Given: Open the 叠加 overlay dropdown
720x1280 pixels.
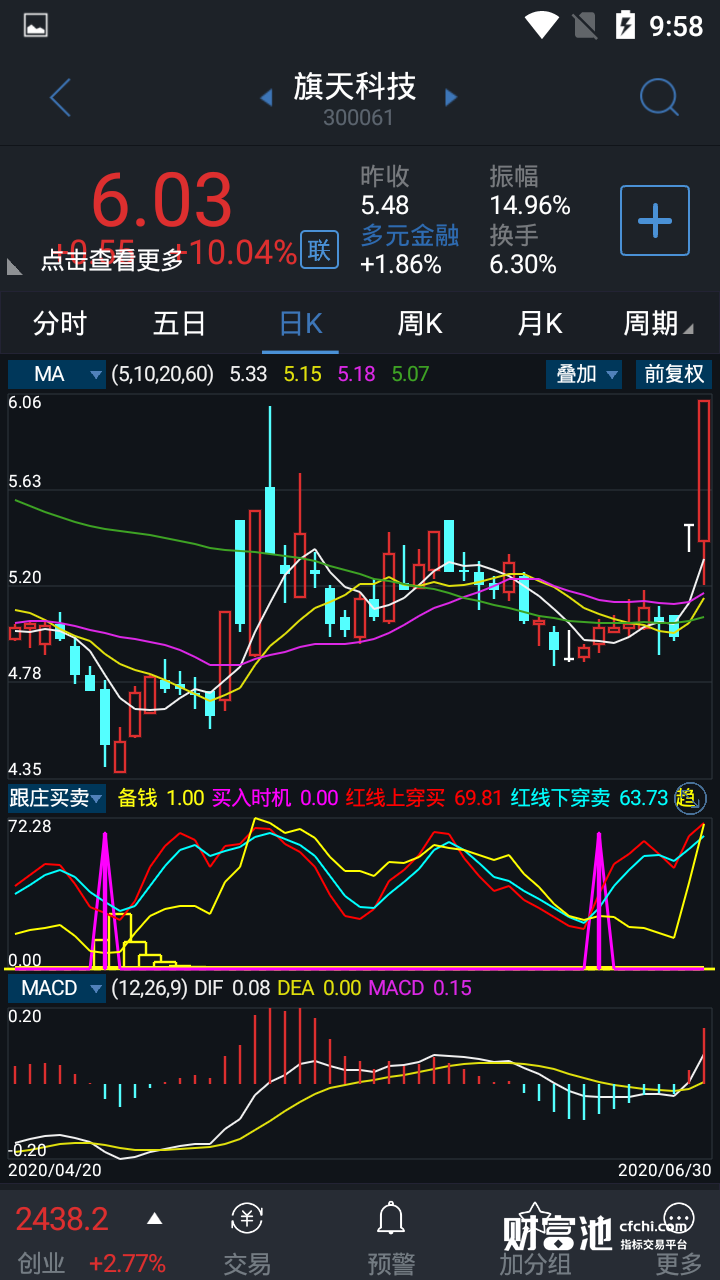Looking at the screenshot, I should coord(584,374).
